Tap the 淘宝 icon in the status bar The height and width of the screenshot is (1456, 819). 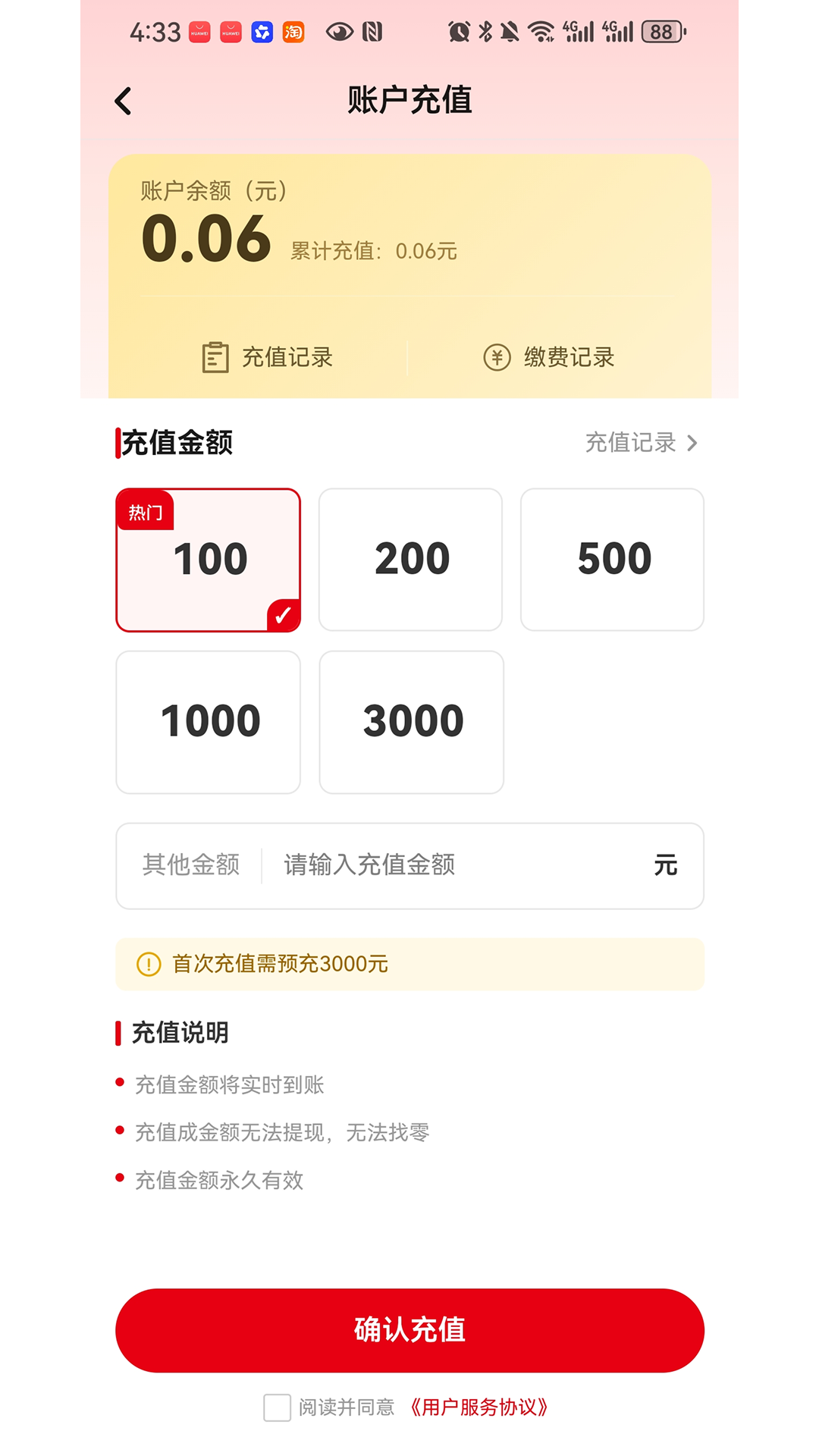tap(295, 32)
